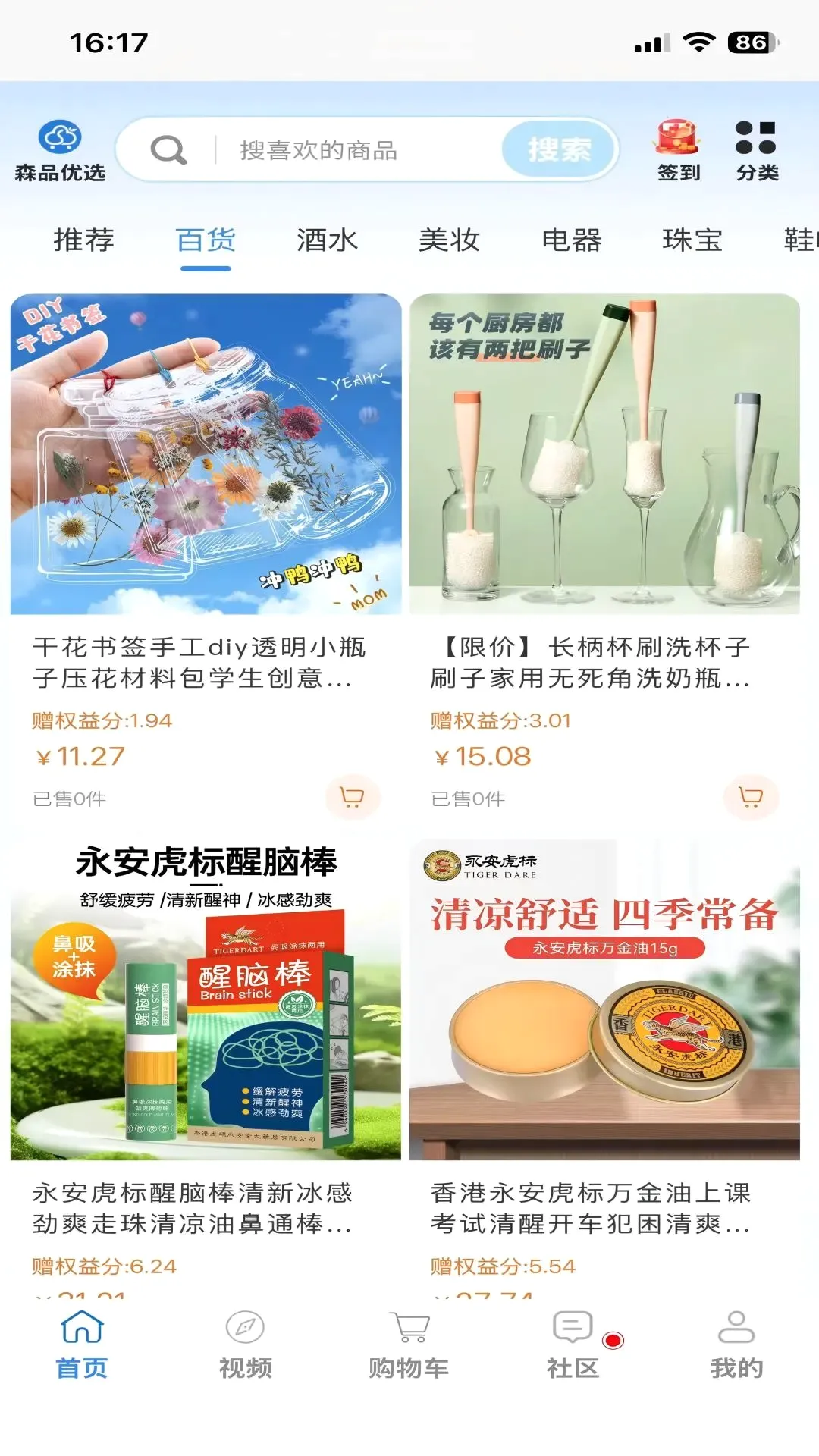819x1456 pixels.
Task: Switch to the 社区 tab
Action: click(x=573, y=1345)
